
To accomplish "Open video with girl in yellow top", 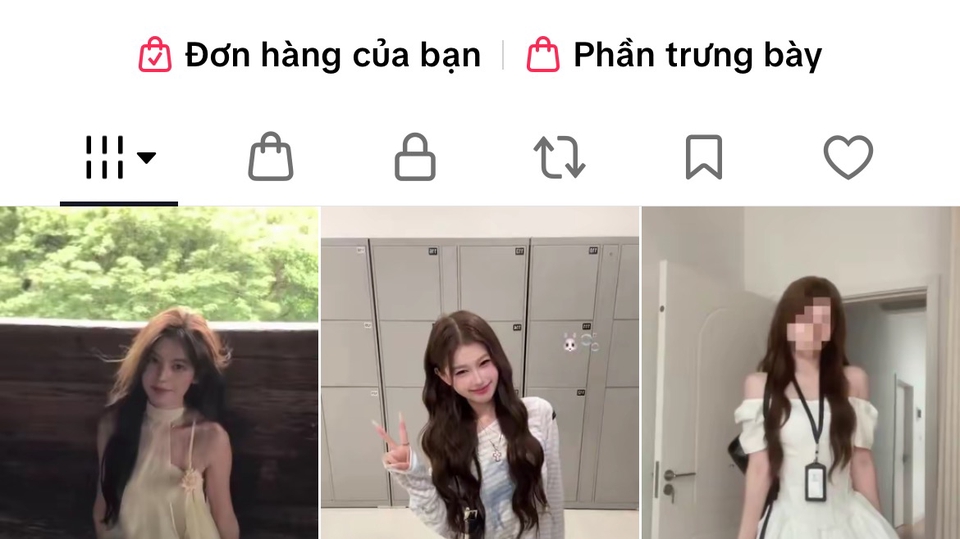I will 159,380.
